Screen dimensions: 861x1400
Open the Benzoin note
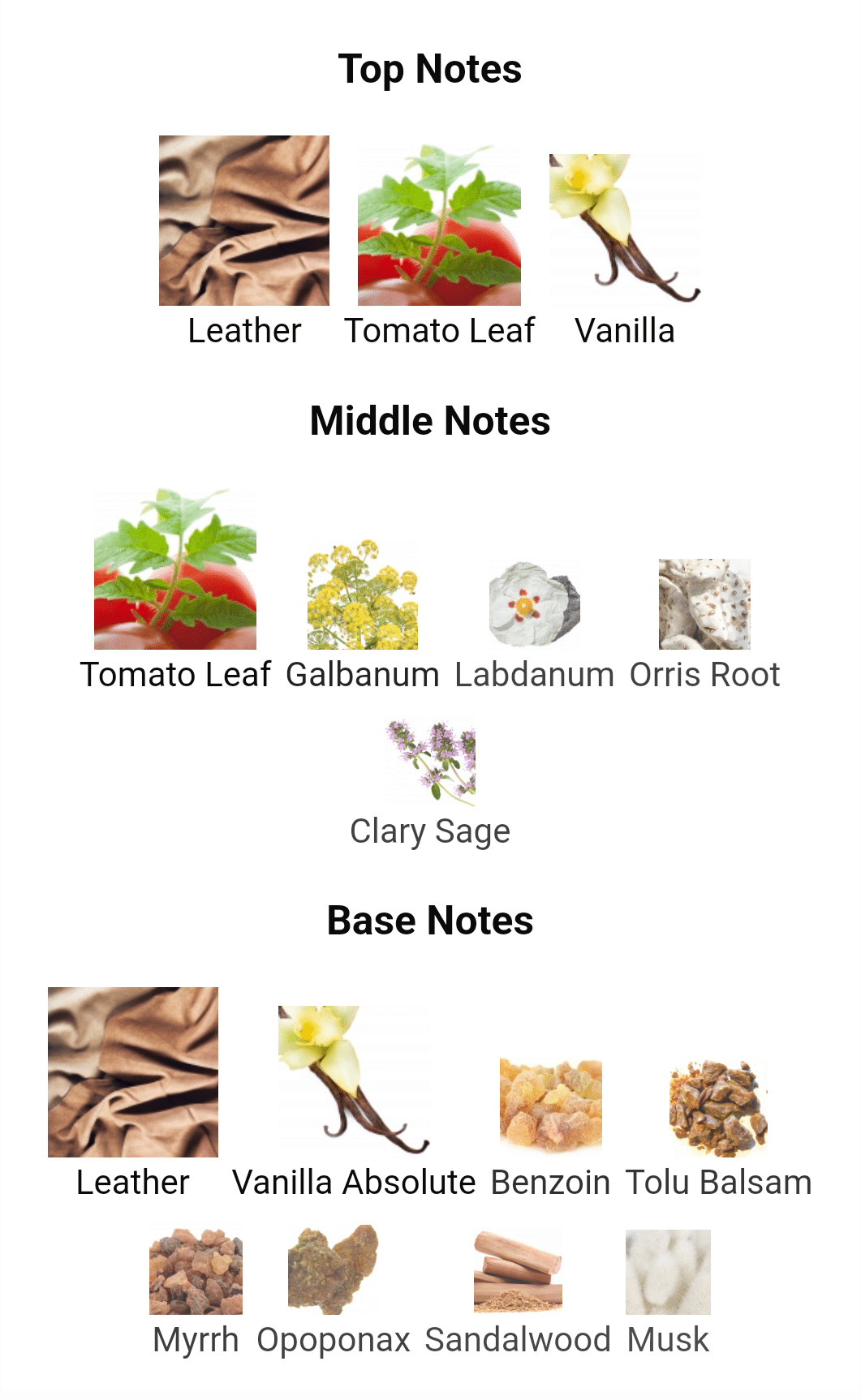pos(551,1128)
